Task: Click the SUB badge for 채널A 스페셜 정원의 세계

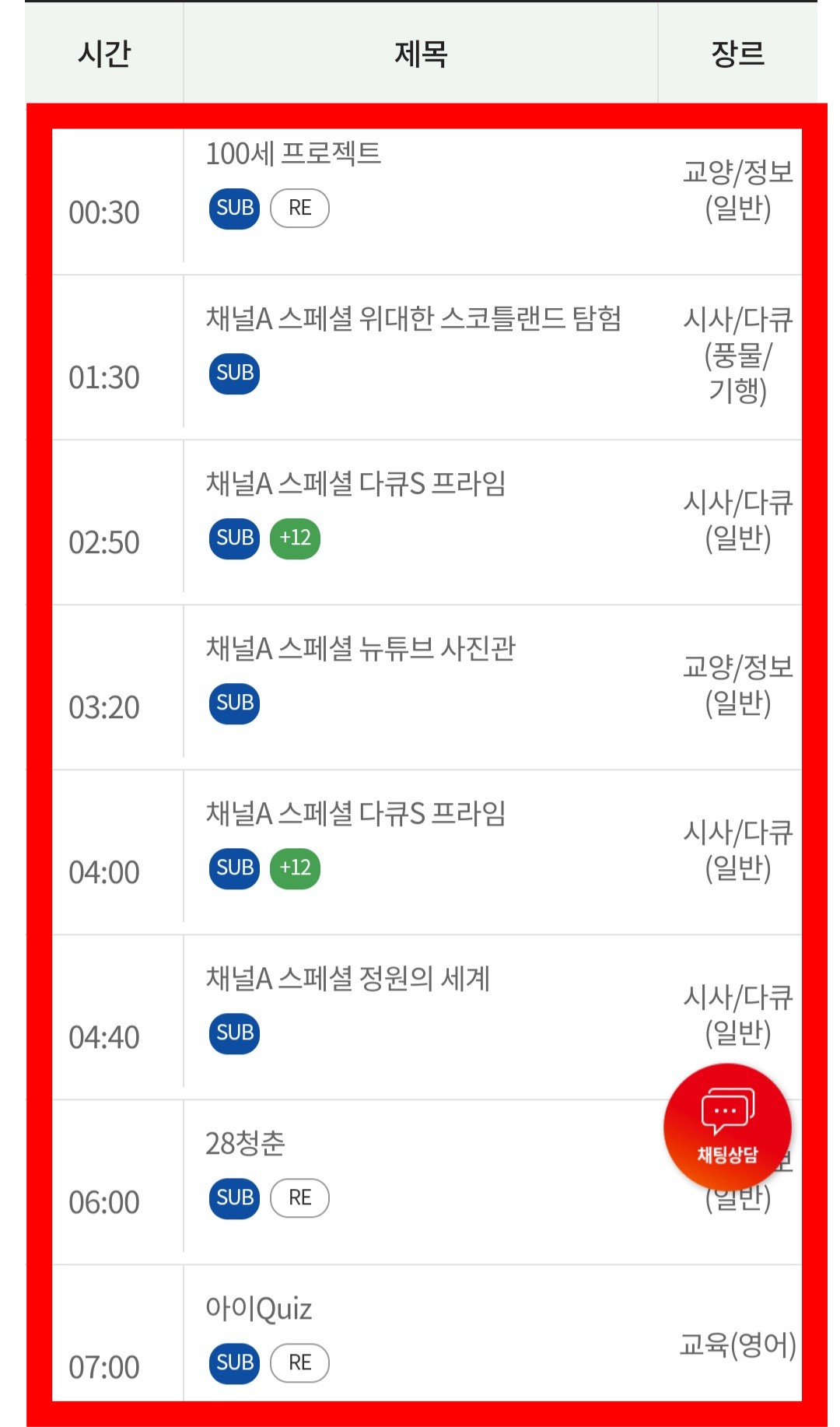Action: point(234,1033)
